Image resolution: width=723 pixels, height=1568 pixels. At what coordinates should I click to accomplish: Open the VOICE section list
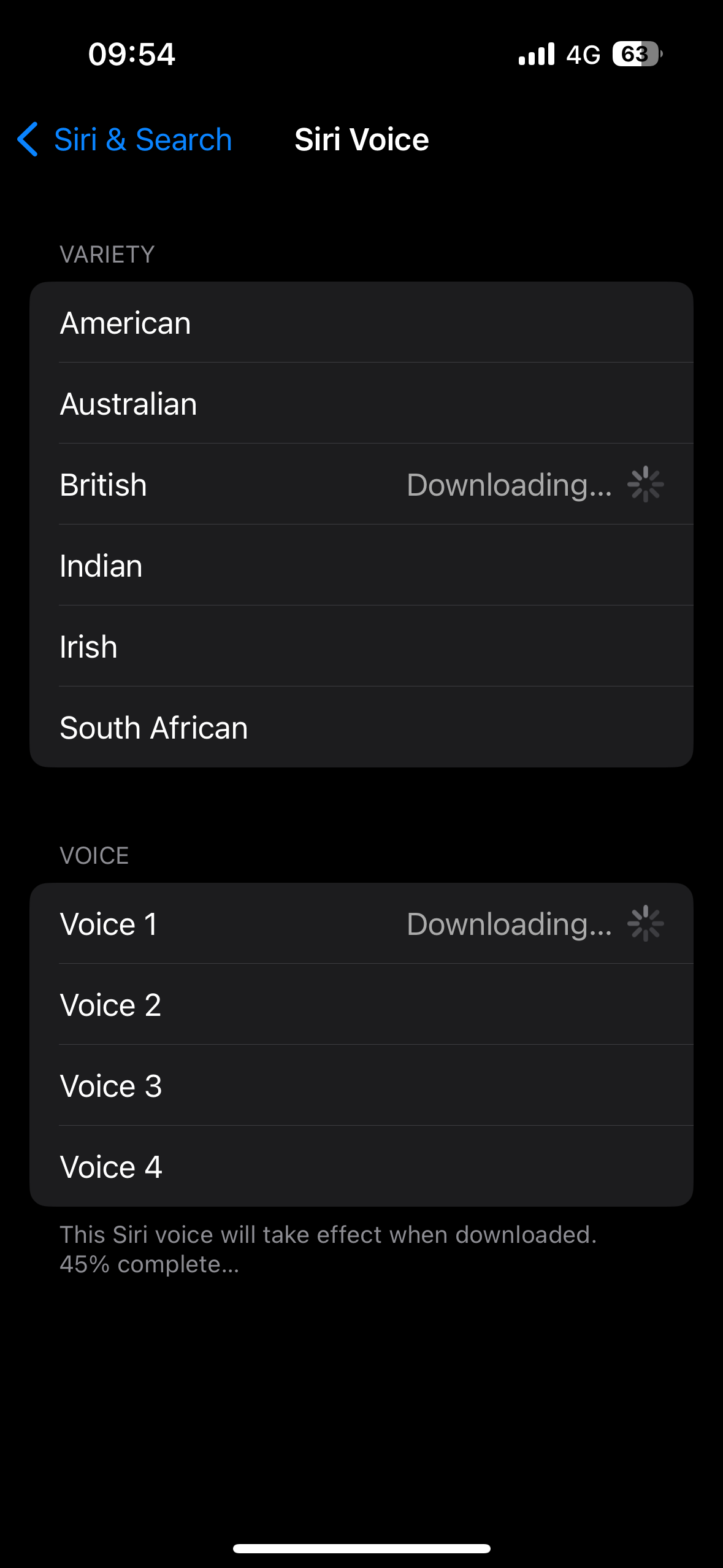(93, 855)
